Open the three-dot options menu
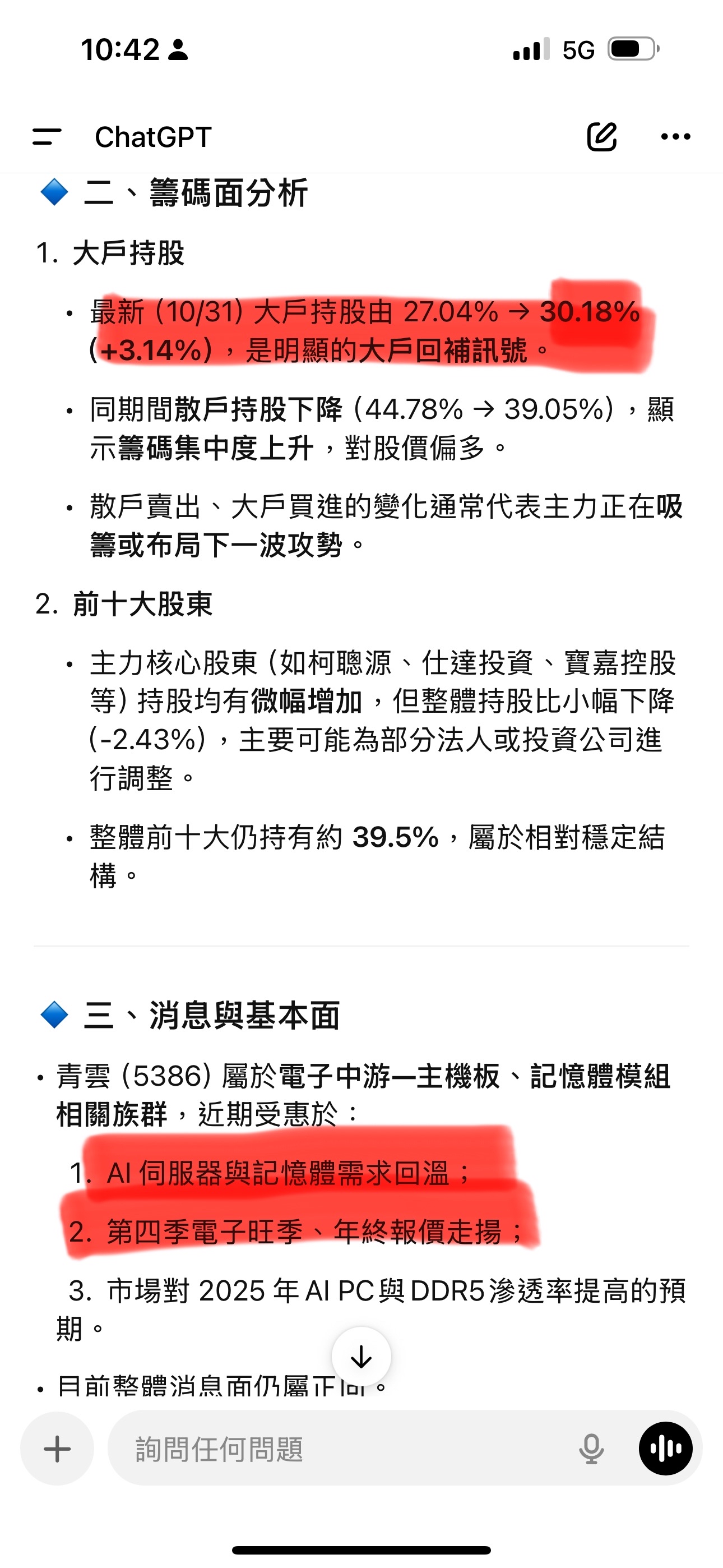 [675, 136]
